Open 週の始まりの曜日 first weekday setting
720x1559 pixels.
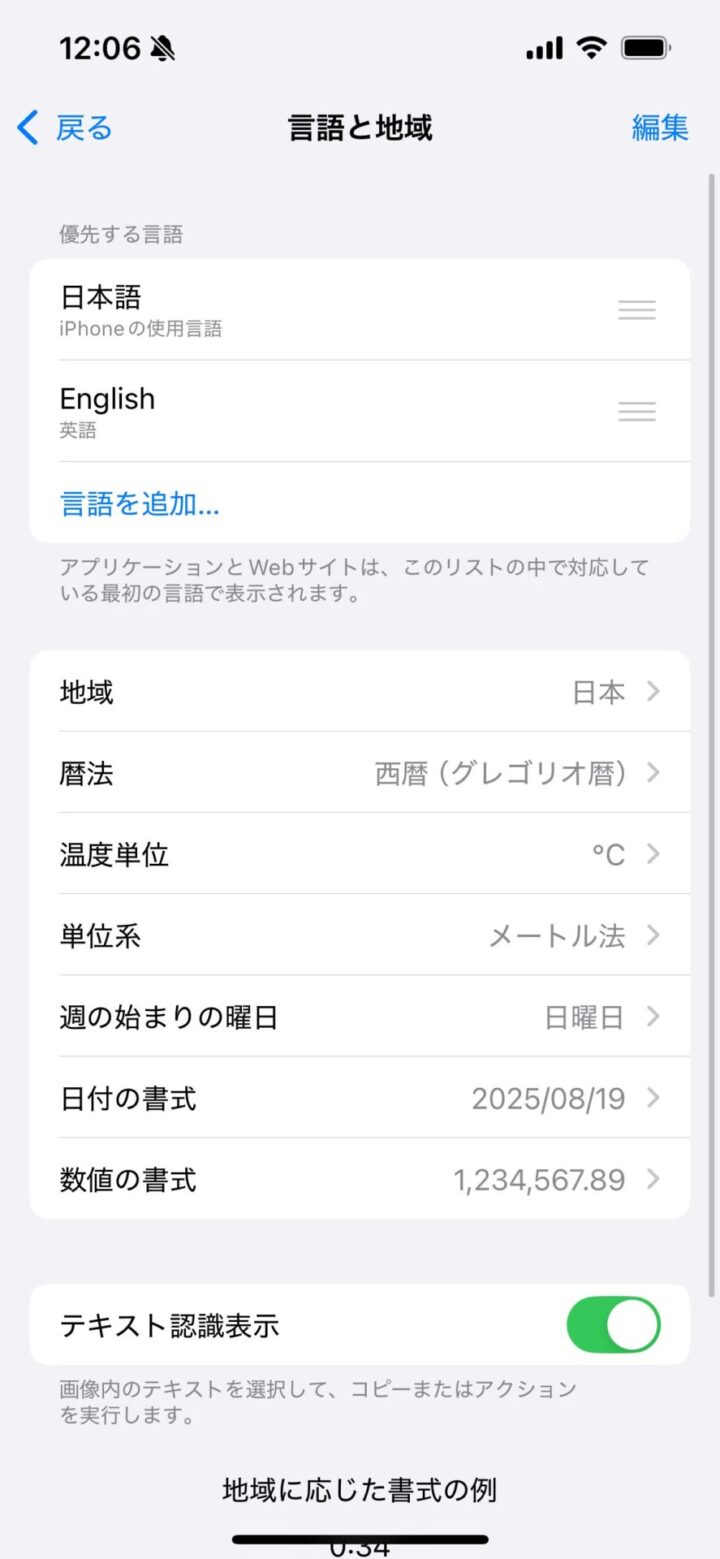[x=360, y=1018]
